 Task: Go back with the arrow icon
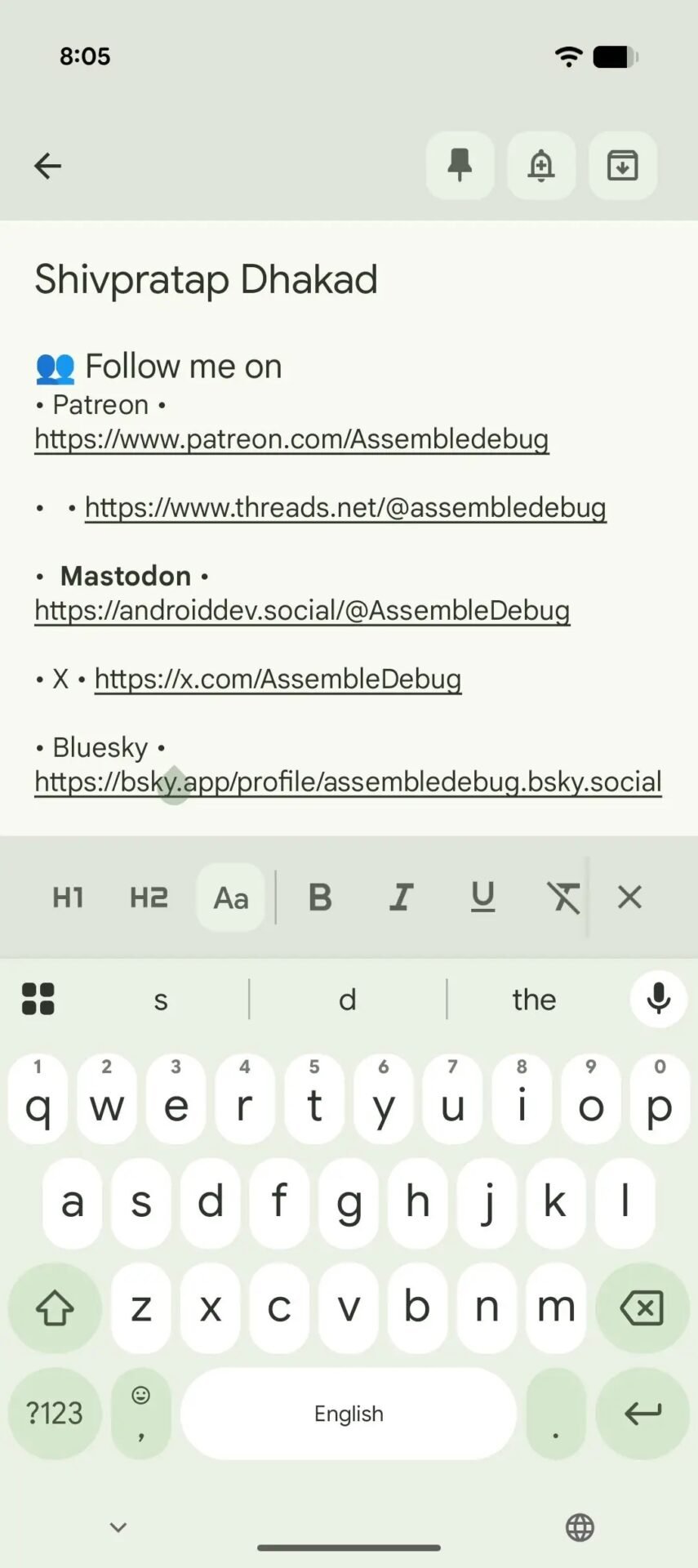point(47,166)
